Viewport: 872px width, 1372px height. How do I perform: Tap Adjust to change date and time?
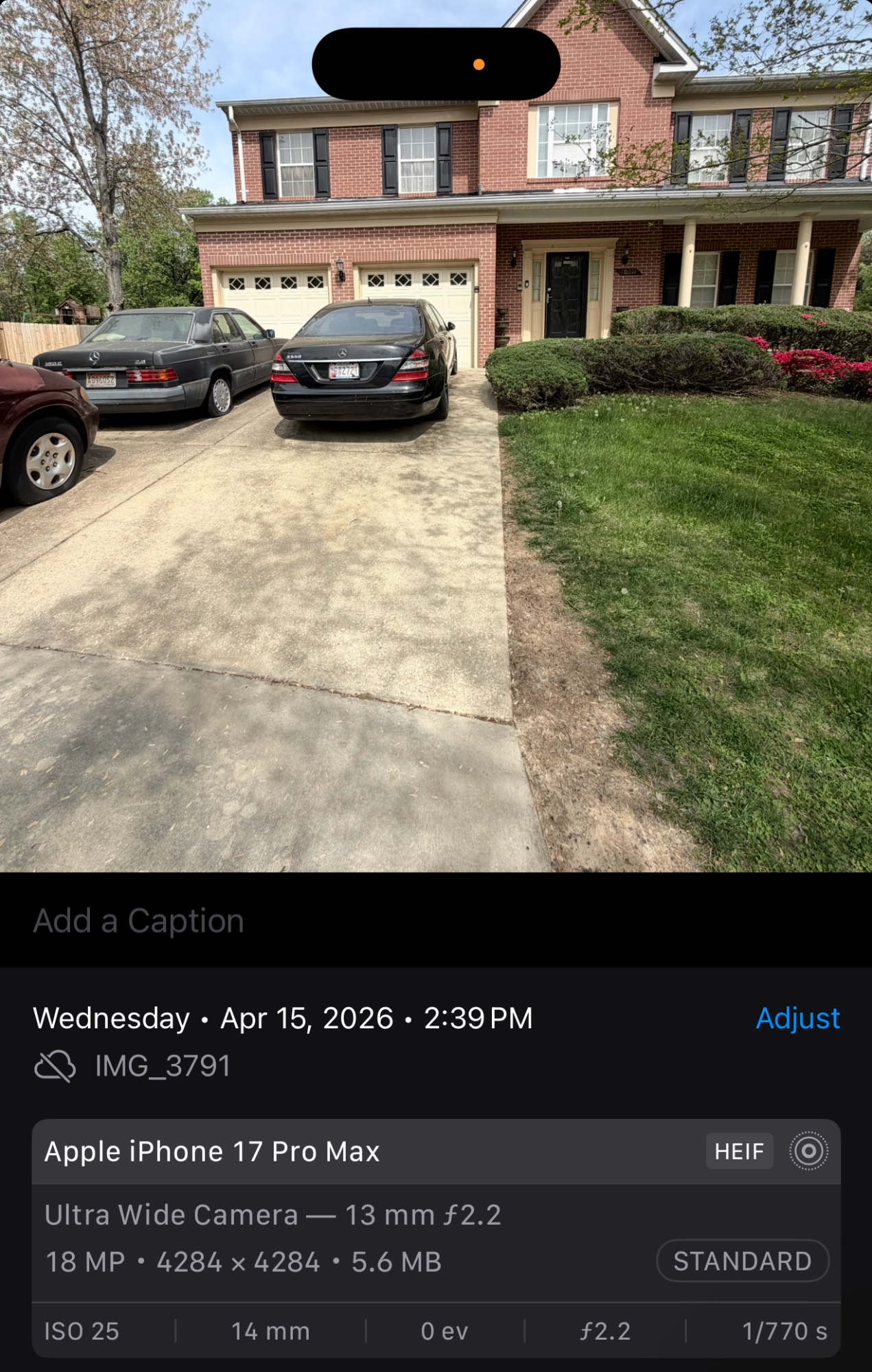(x=797, y=1018)
